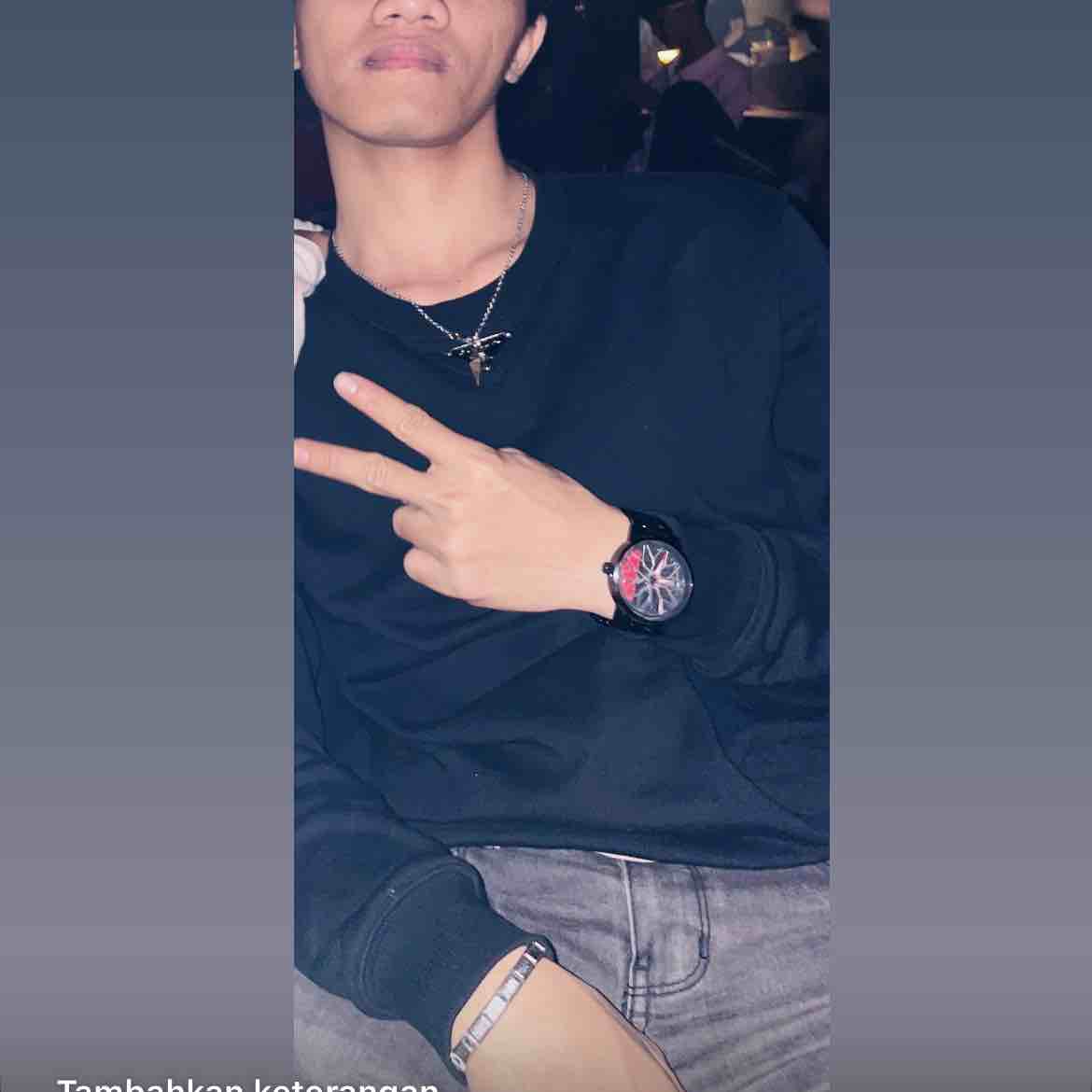The height and width of the screenshot is (1092, 1092).
Task: Tap the 'Tambahkan keterangan' caption field
Action: [x=247, y=1085]
